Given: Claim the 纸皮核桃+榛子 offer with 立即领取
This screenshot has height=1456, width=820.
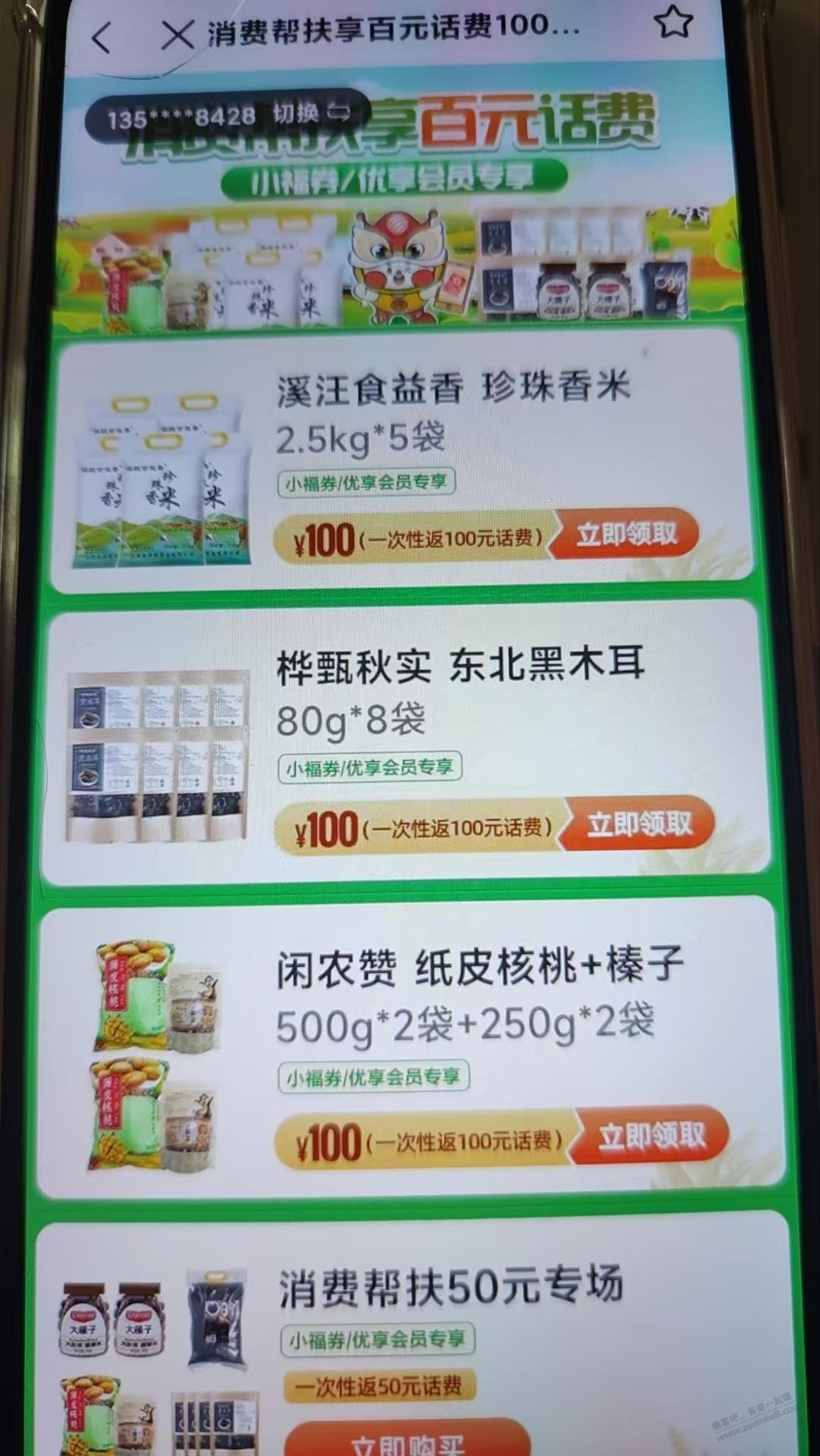Looking at the screenshot, I should tap(651, 1136).
